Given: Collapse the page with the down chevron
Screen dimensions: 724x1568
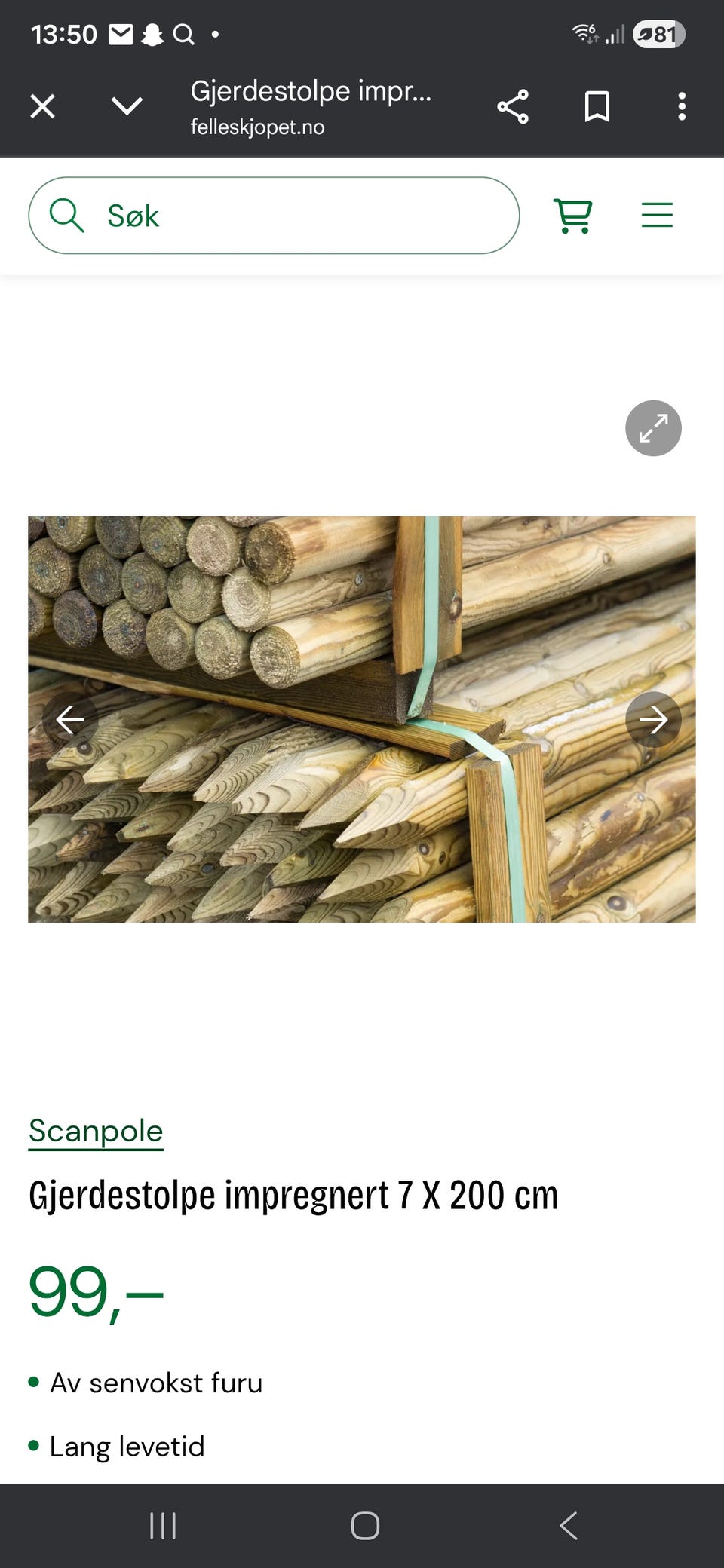Looking at the screenshot, I should point(127,106).
